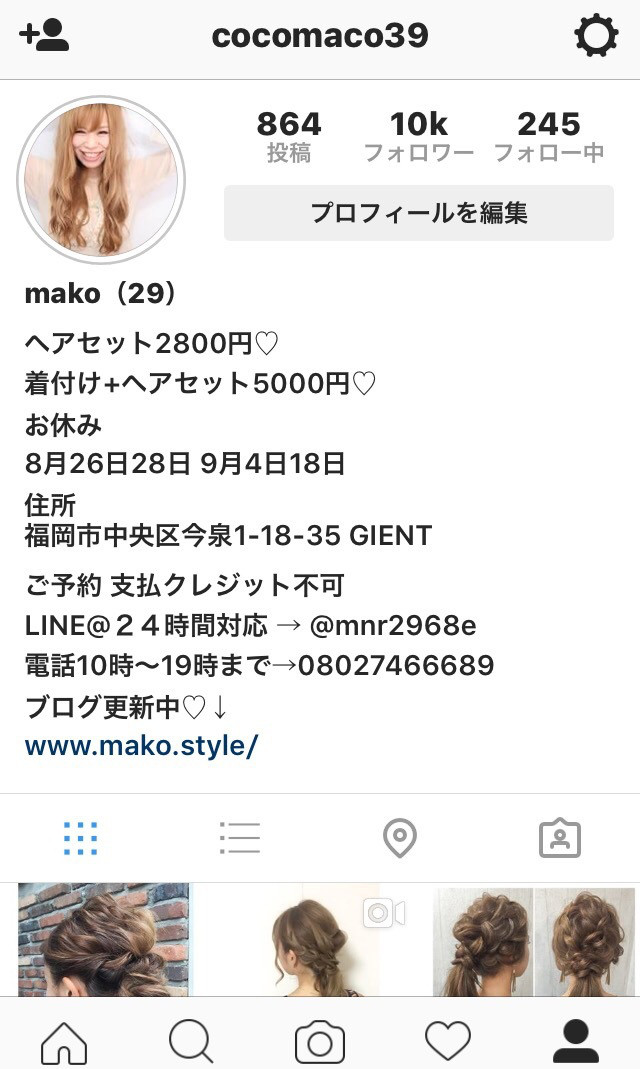This screenshot has height=1069, width=640.
Task: Open the tagged photos tab
Action: [560, 838]
